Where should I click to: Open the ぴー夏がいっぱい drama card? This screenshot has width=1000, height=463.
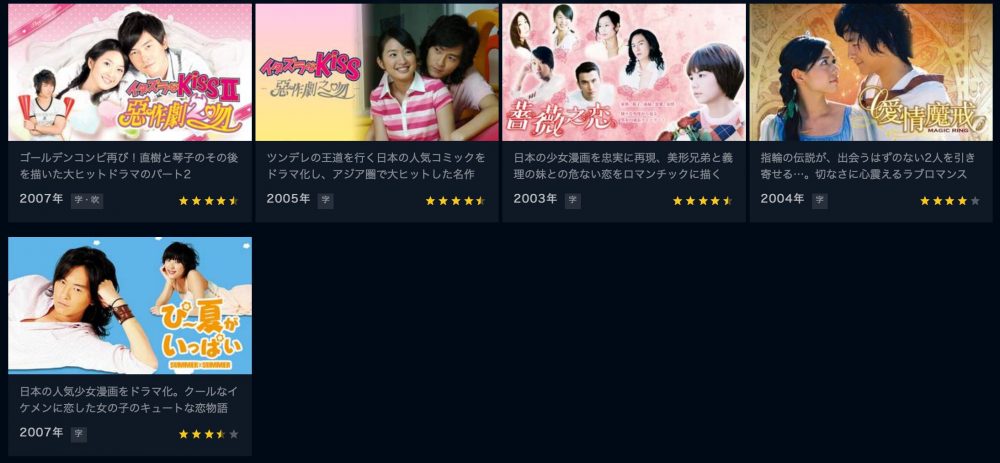(x=130, y=306)
